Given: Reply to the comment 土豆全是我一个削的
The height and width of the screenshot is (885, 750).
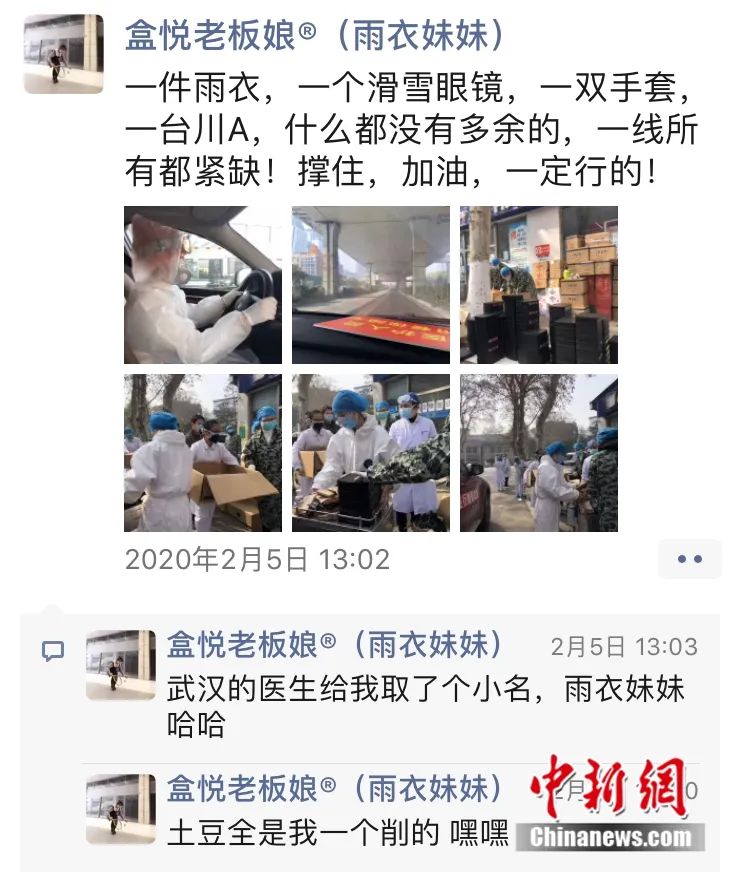Looking at the screenshot, I should (338, 832).
